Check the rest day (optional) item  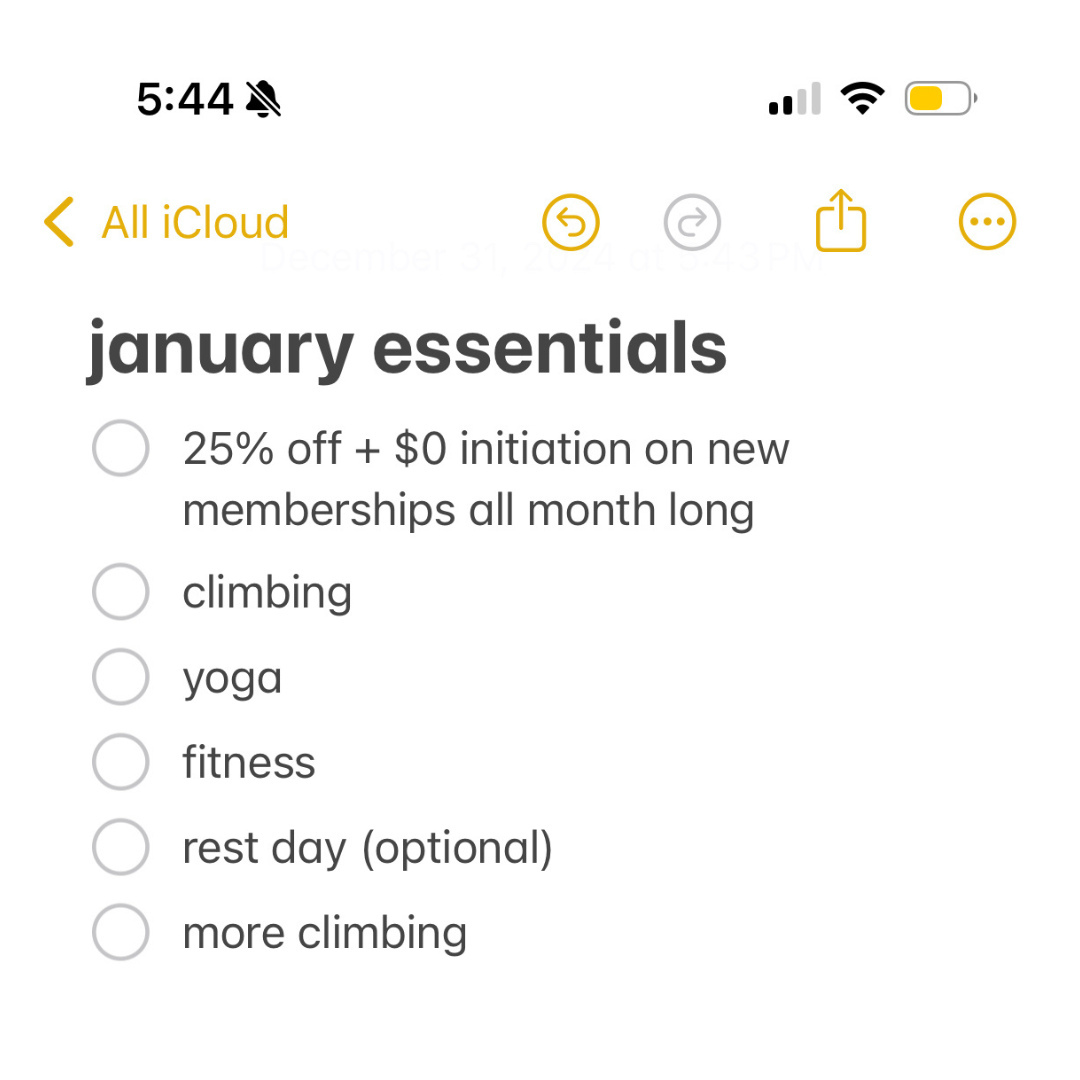121,848
